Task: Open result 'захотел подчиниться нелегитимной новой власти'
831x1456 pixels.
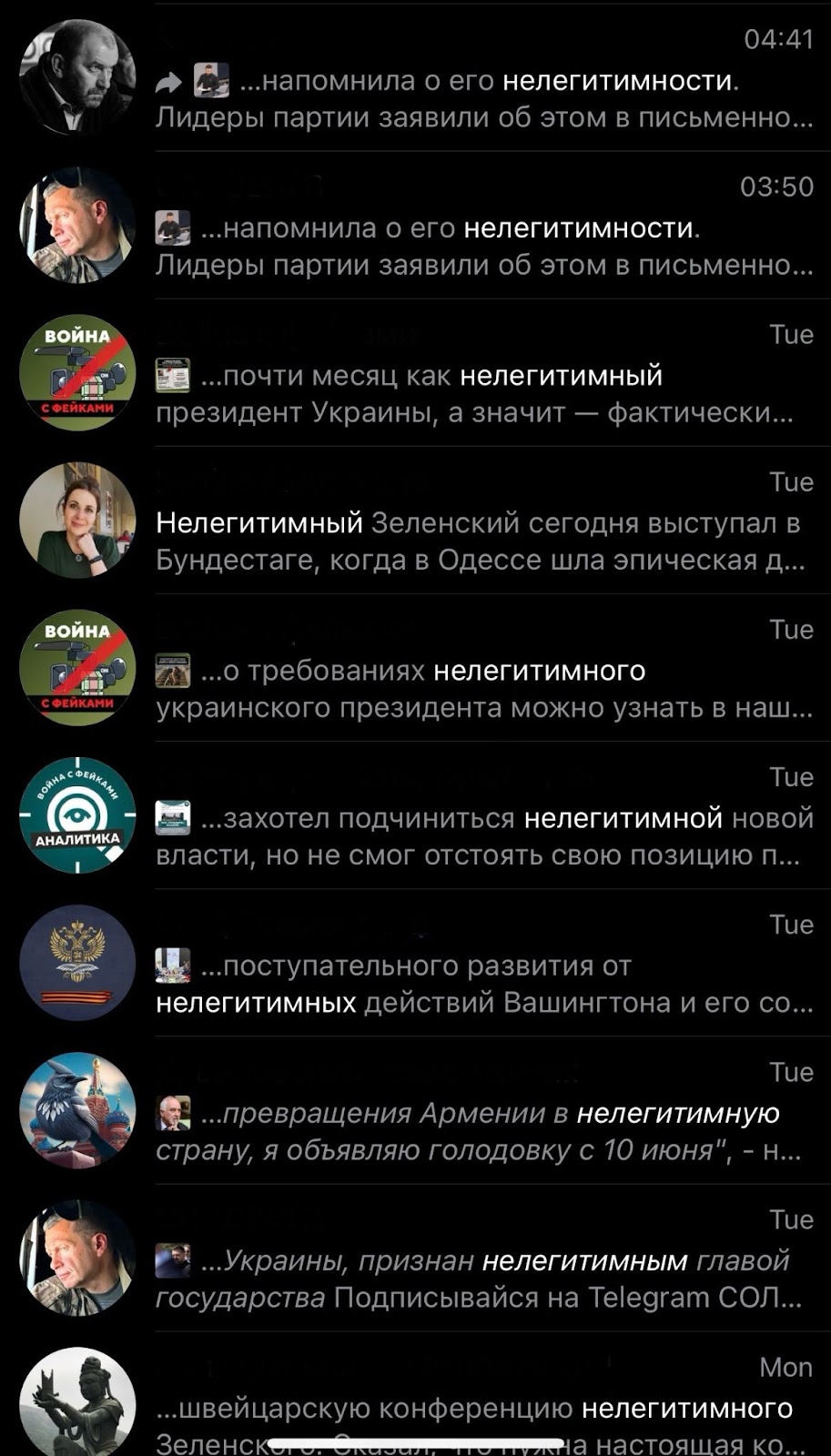Action: pos(482,835)
